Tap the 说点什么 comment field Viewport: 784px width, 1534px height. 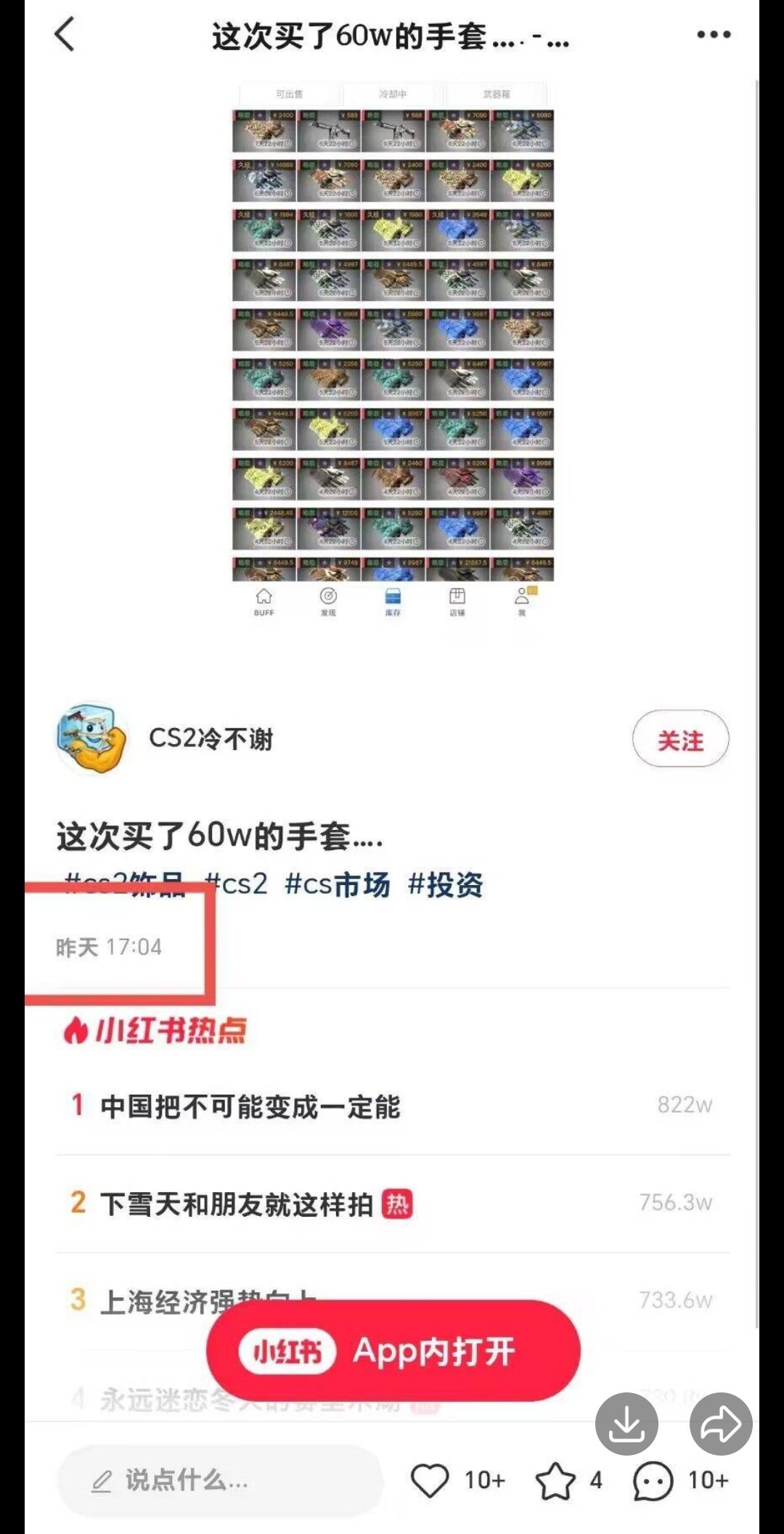[219, 1480]
